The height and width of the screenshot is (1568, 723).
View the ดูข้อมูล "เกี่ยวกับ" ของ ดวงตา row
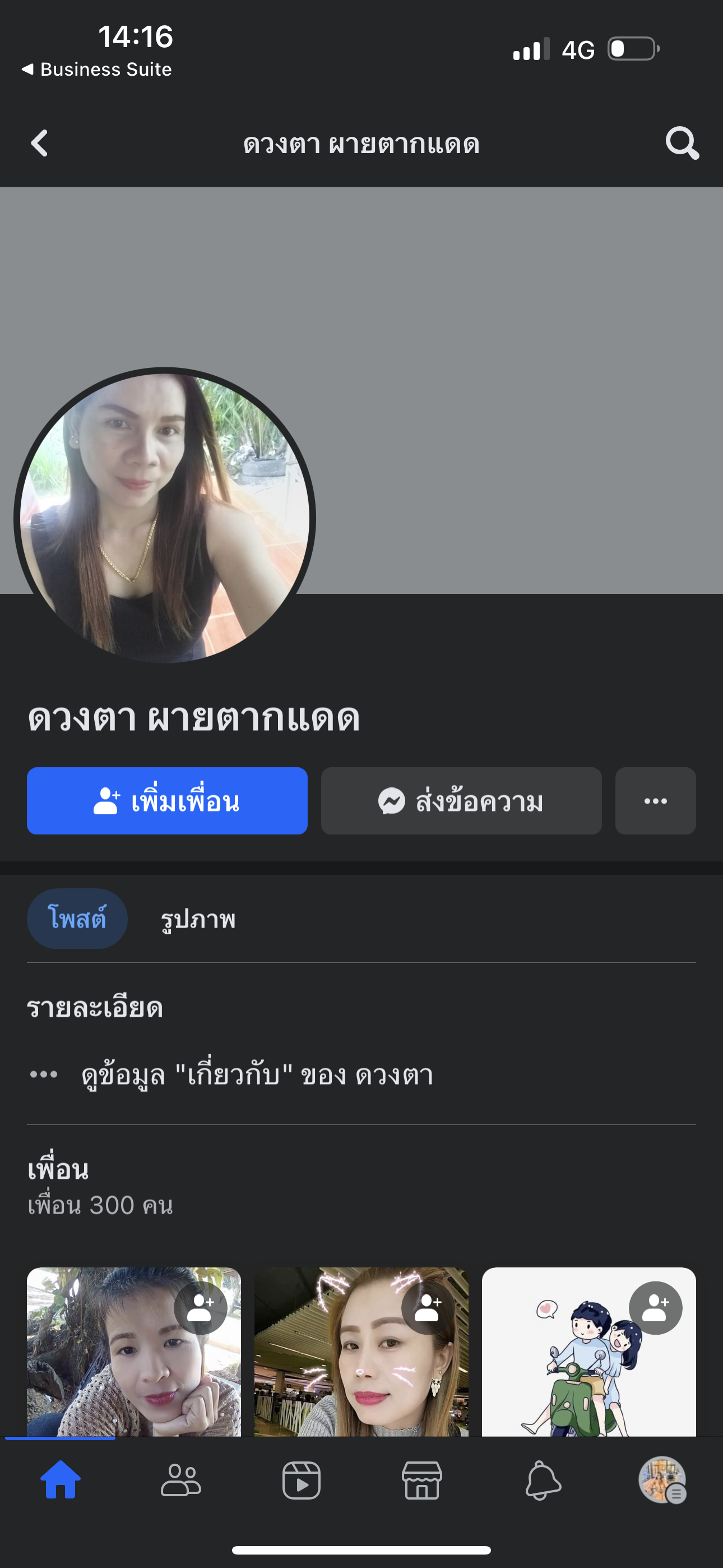coord(257,1075)
